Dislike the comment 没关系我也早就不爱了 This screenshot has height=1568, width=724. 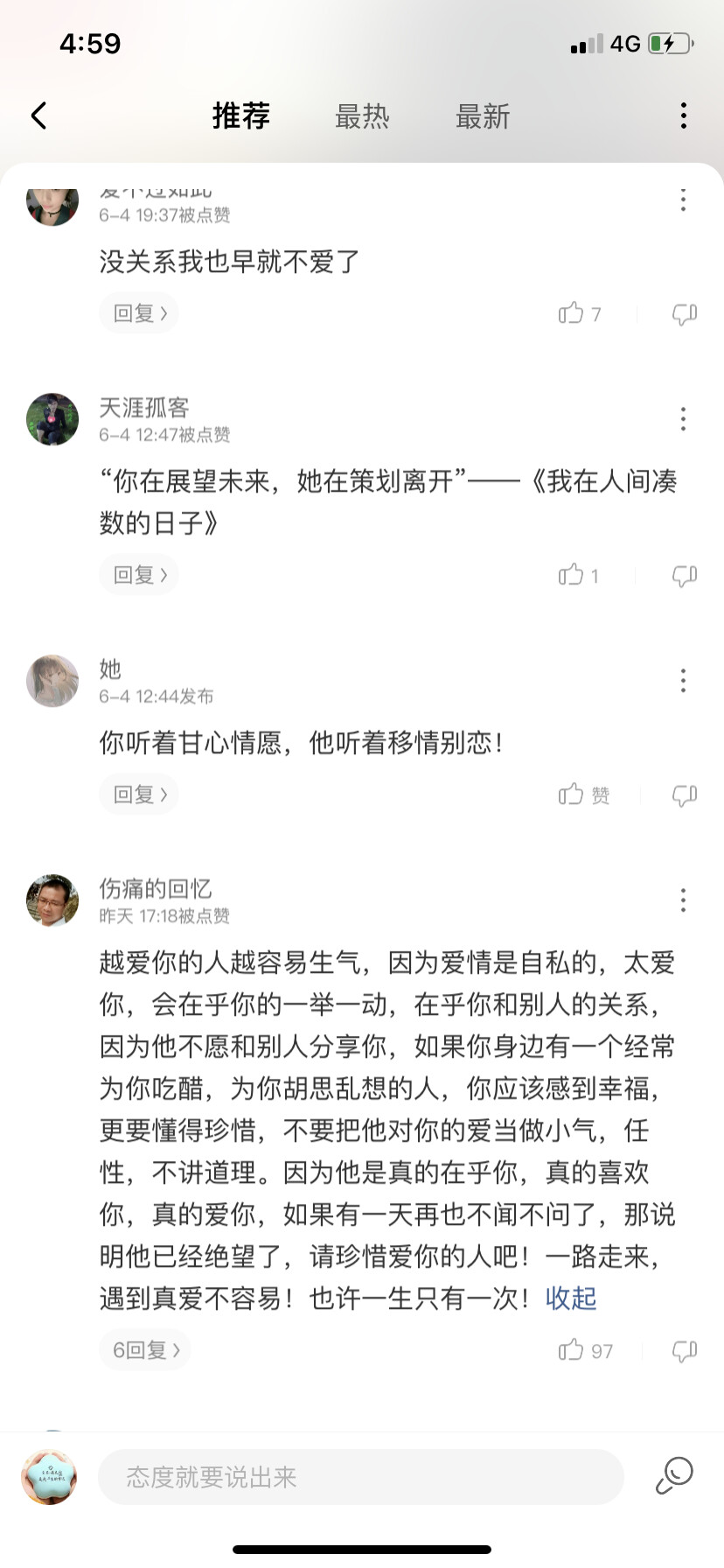685,313
